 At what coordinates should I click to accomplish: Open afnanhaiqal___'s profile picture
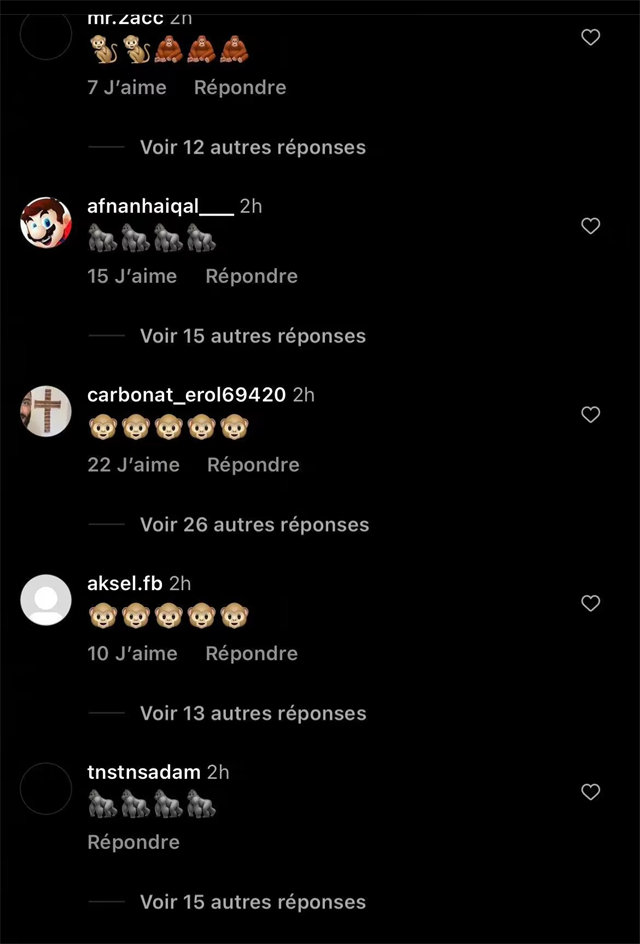coord(46,223)
